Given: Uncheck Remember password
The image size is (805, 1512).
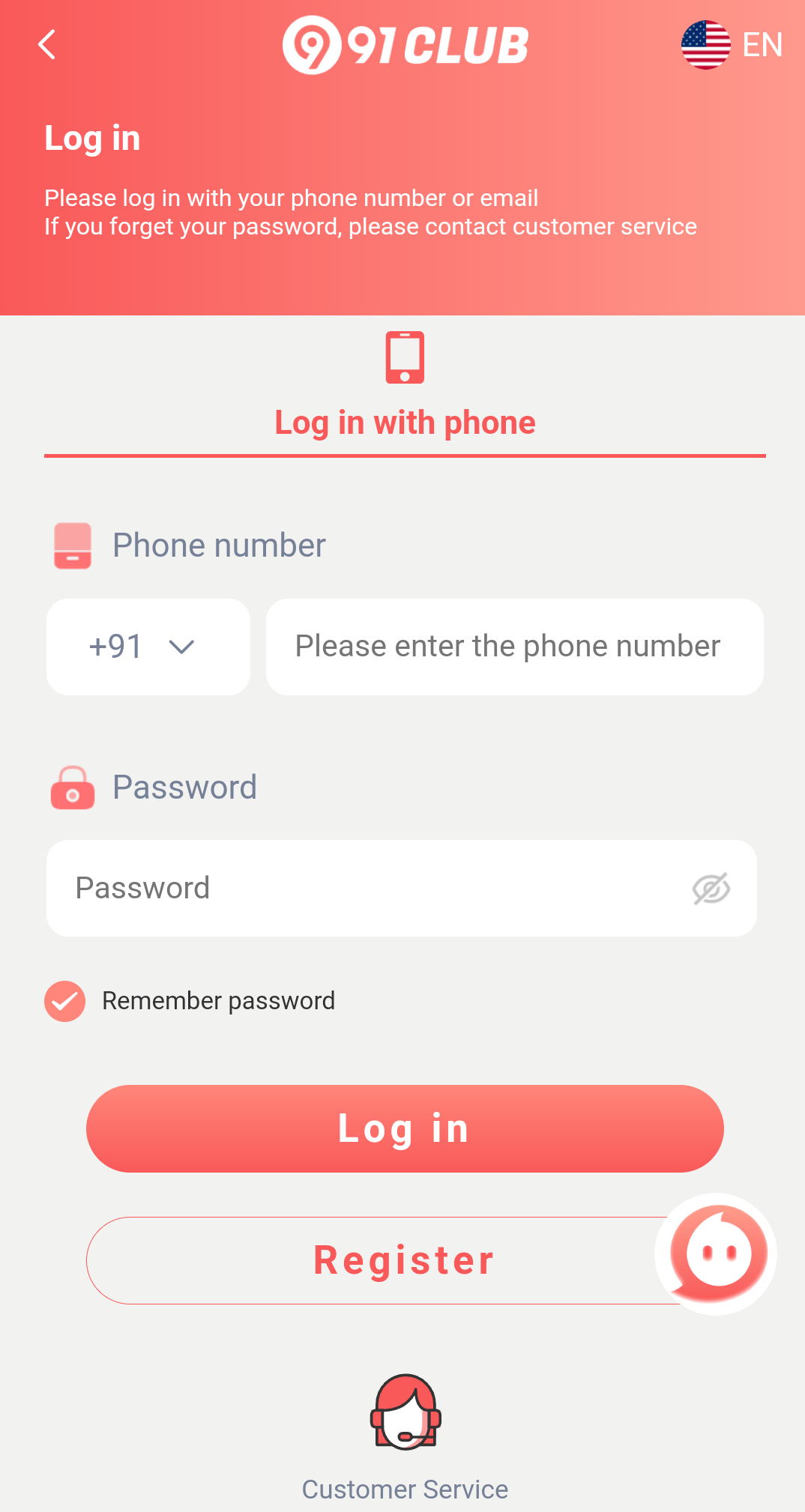Looking at the screenshot, I should tap(65, 1001).
